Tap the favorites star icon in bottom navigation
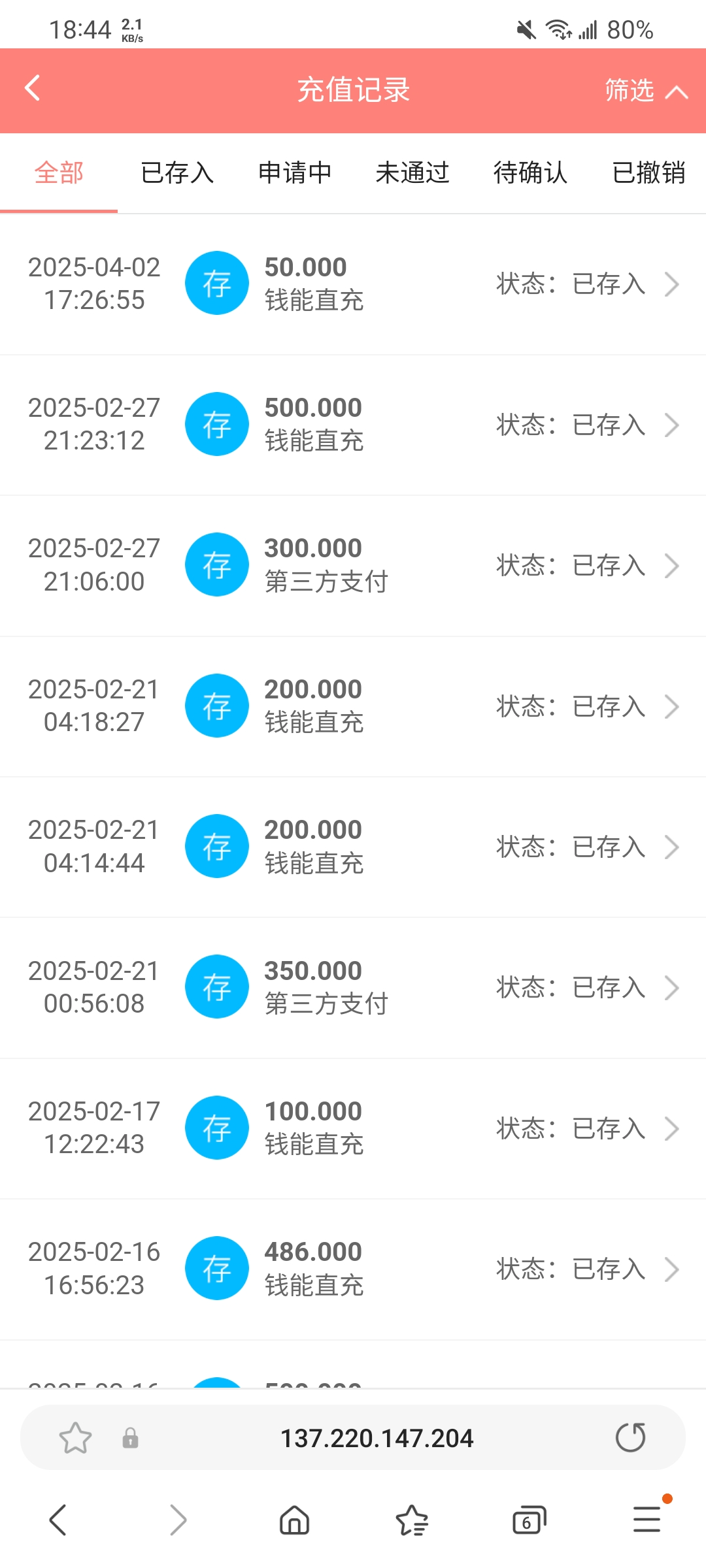This screenshot has width=706, height=1568. pyautogui.click(x=411, y=1520)
